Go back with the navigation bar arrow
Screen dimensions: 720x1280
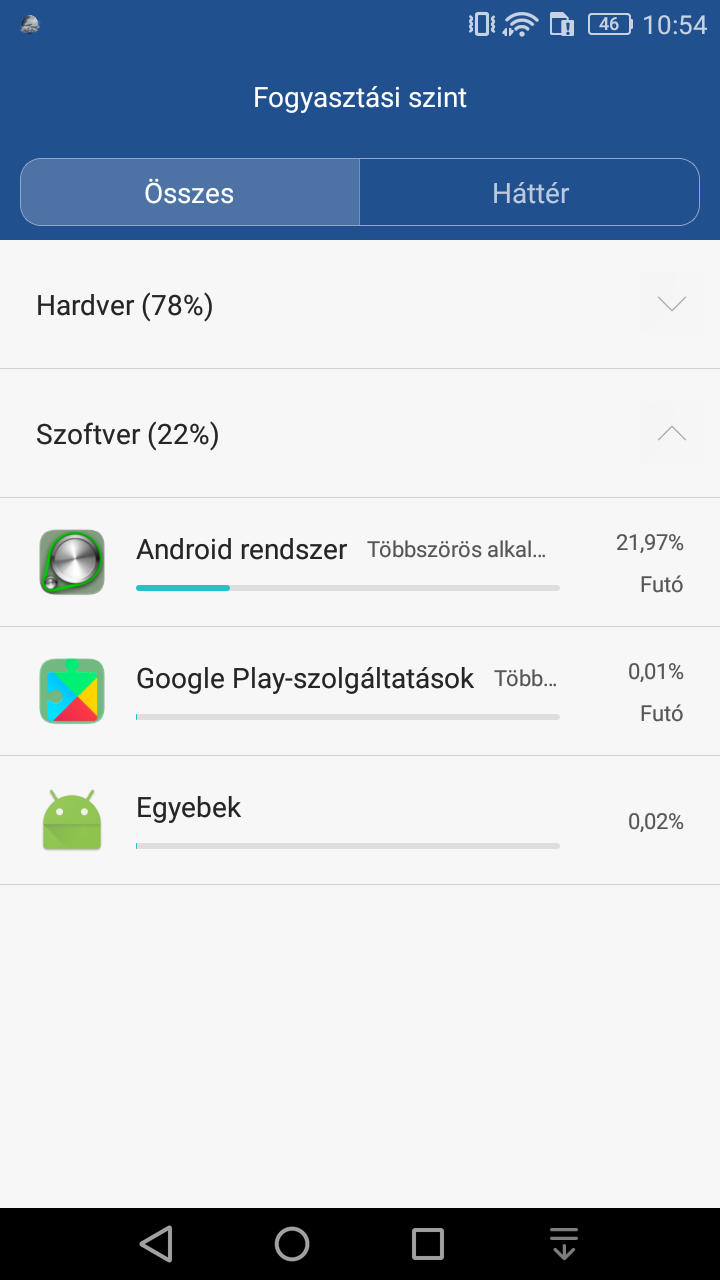[x=156, y=1244]
